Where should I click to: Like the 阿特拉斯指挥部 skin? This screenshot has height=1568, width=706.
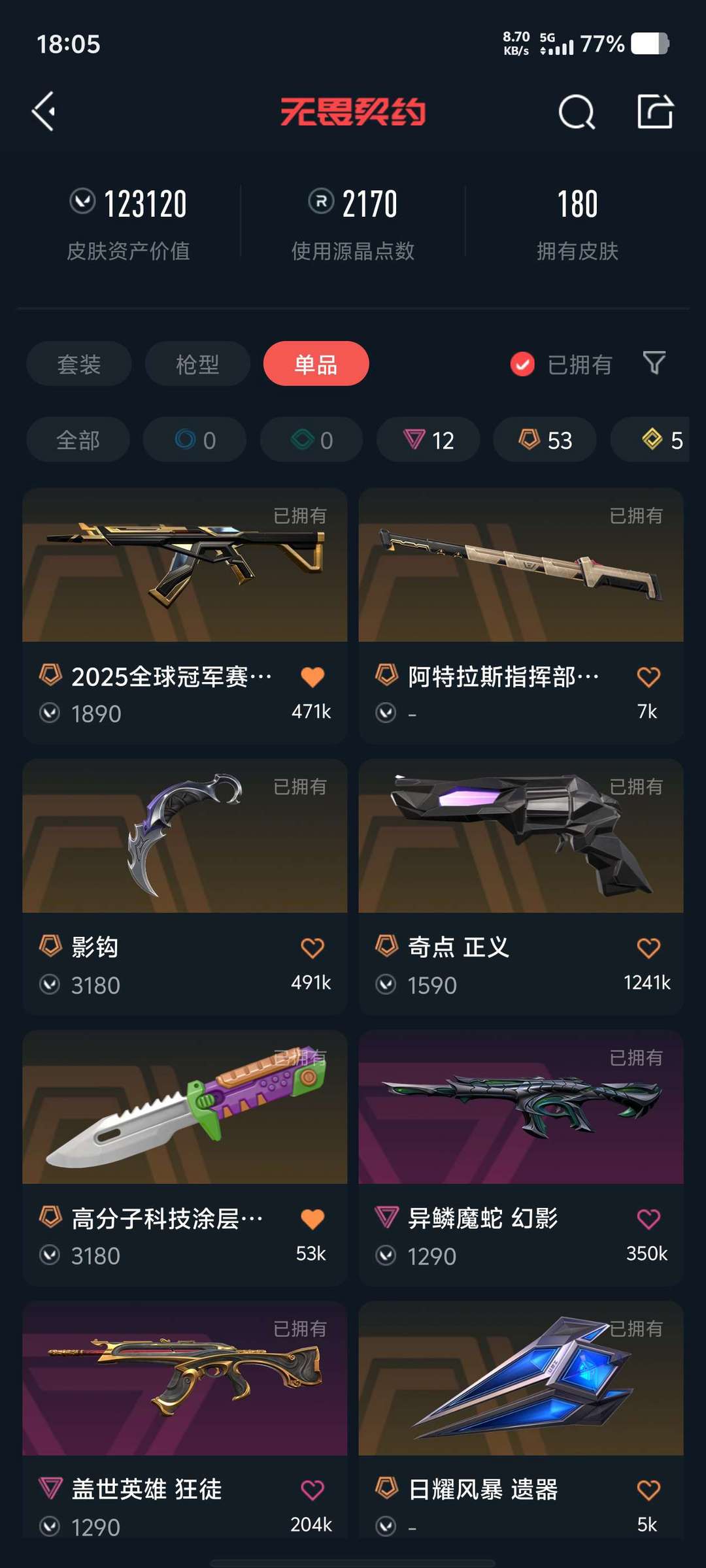(x=648, y=677)
